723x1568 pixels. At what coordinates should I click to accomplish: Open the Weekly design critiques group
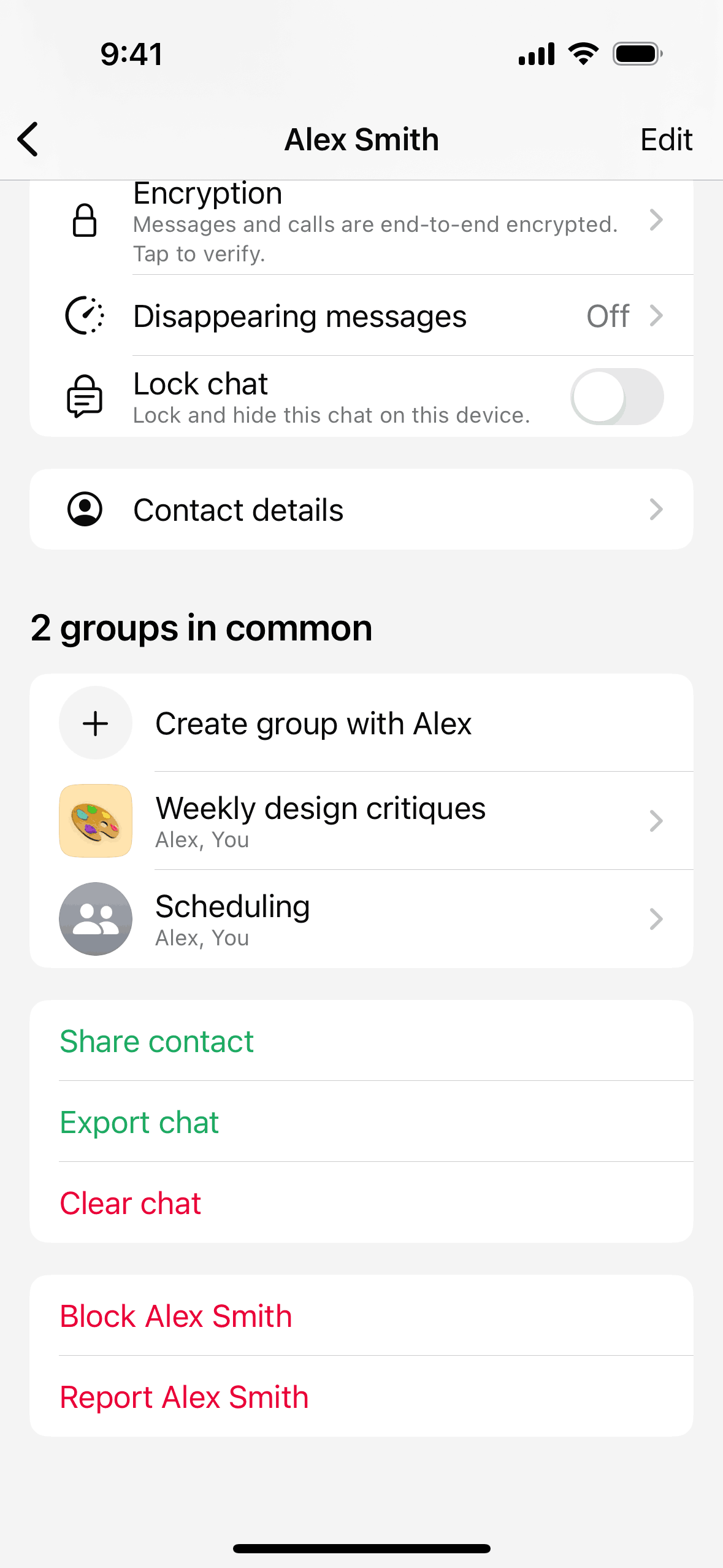pos(362,821)
